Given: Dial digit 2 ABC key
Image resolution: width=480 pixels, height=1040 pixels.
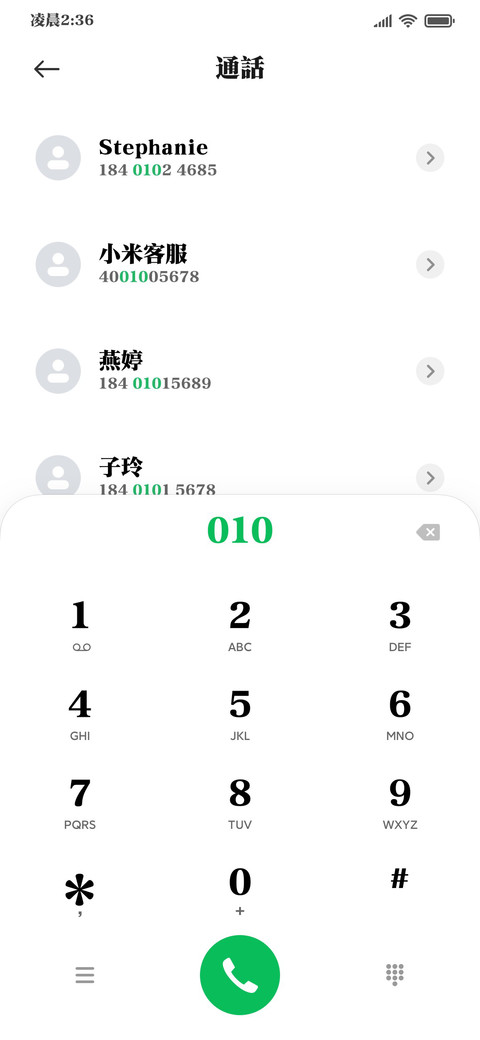Looking at the screenshot, I should [240, 625].
